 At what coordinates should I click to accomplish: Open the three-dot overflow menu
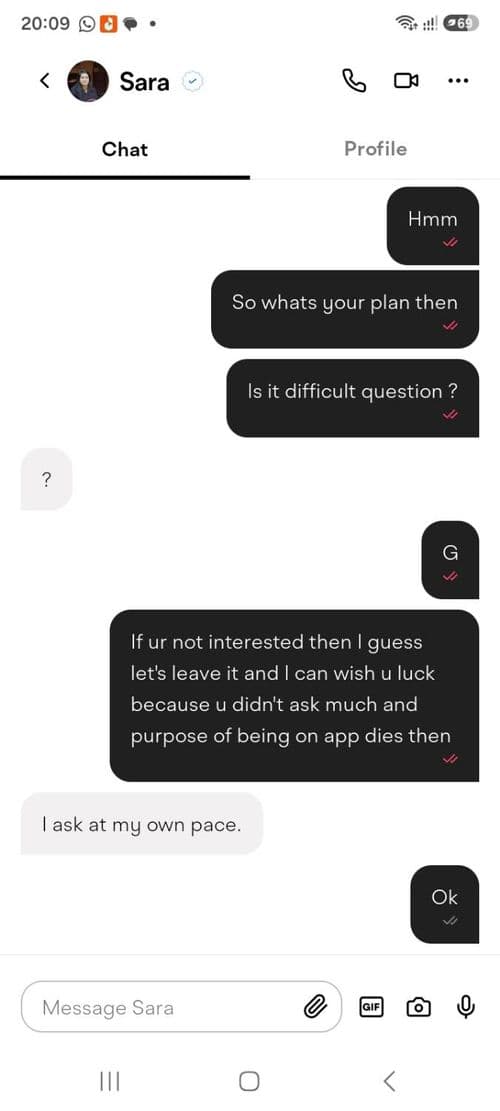click(x=458, y=81)
